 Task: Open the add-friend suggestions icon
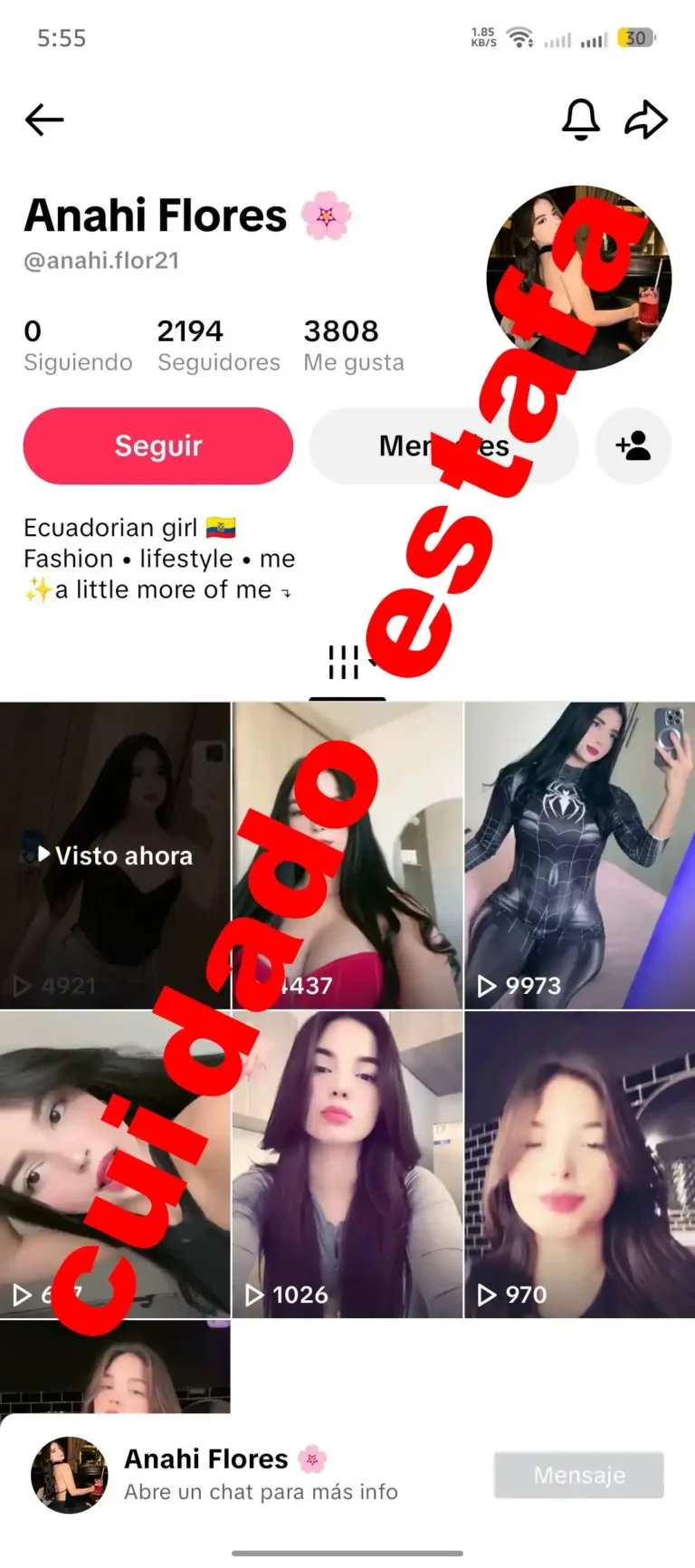tap(633, 445)
